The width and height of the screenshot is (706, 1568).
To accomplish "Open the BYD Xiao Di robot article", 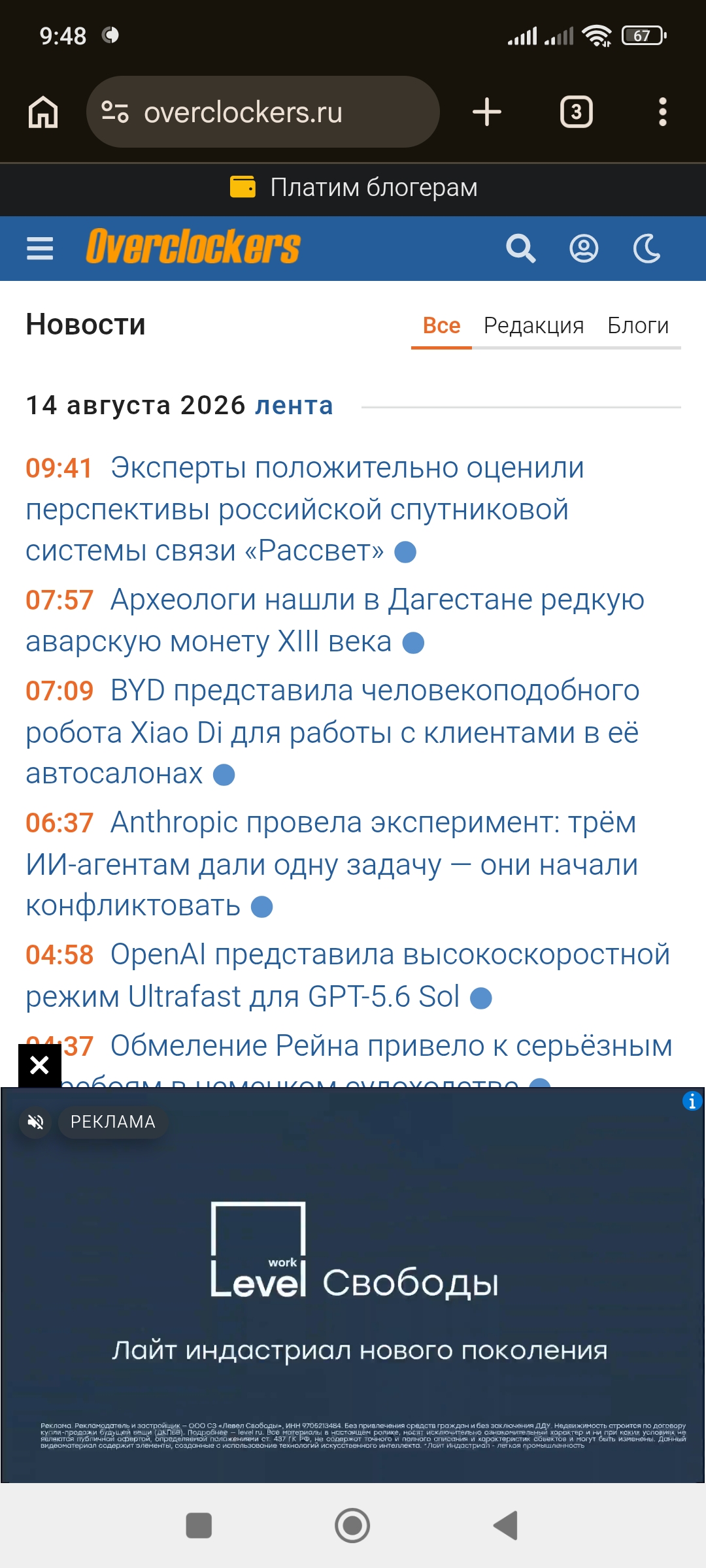I will tap(332, 732).
